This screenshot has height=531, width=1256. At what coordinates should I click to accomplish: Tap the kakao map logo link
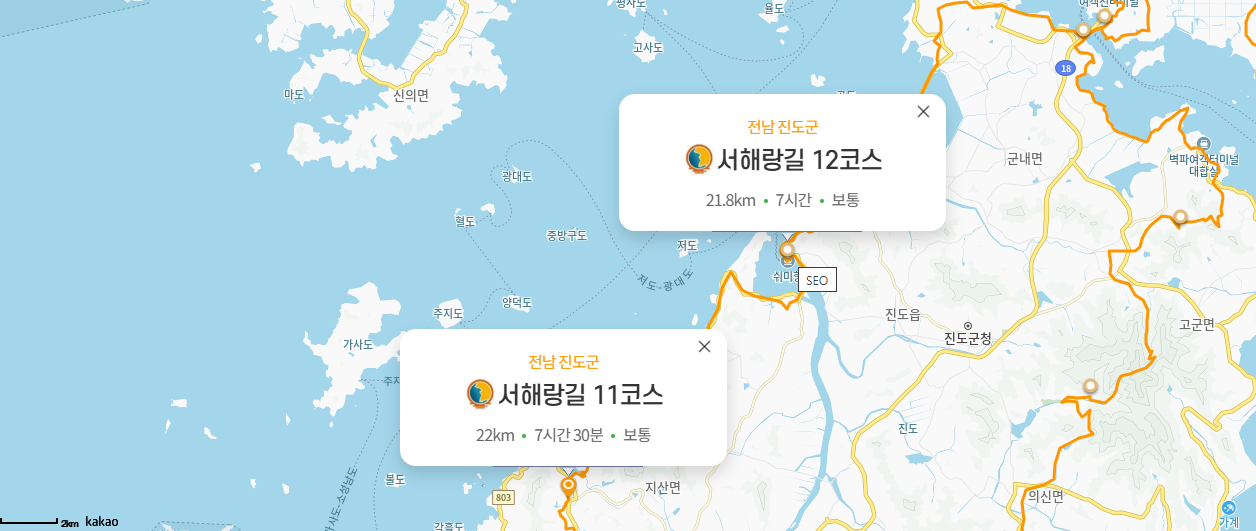click(x=101, y=522)
